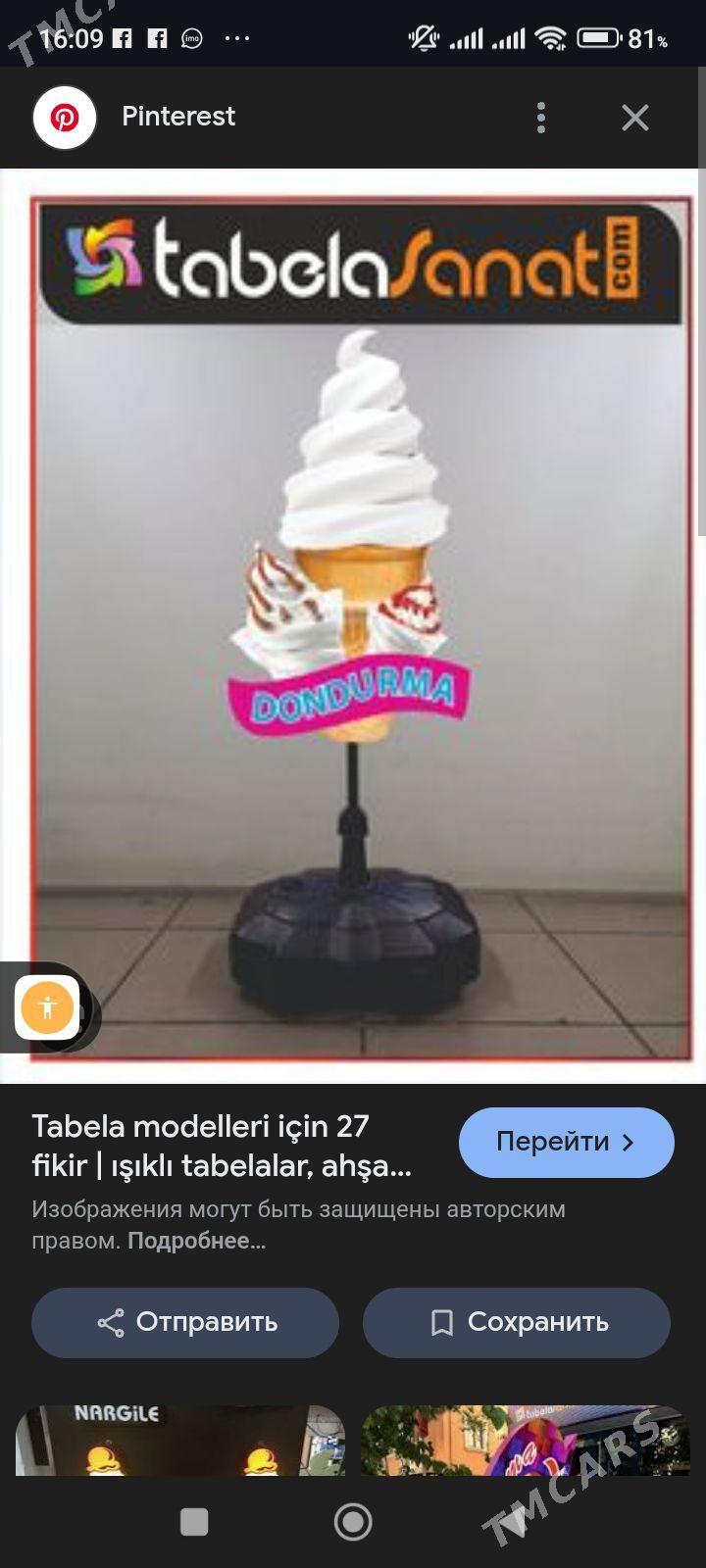The height and width of the screenshot is (1568, 706).
Task: Close the Pinterest image viewer
Action: pos(635,118)
